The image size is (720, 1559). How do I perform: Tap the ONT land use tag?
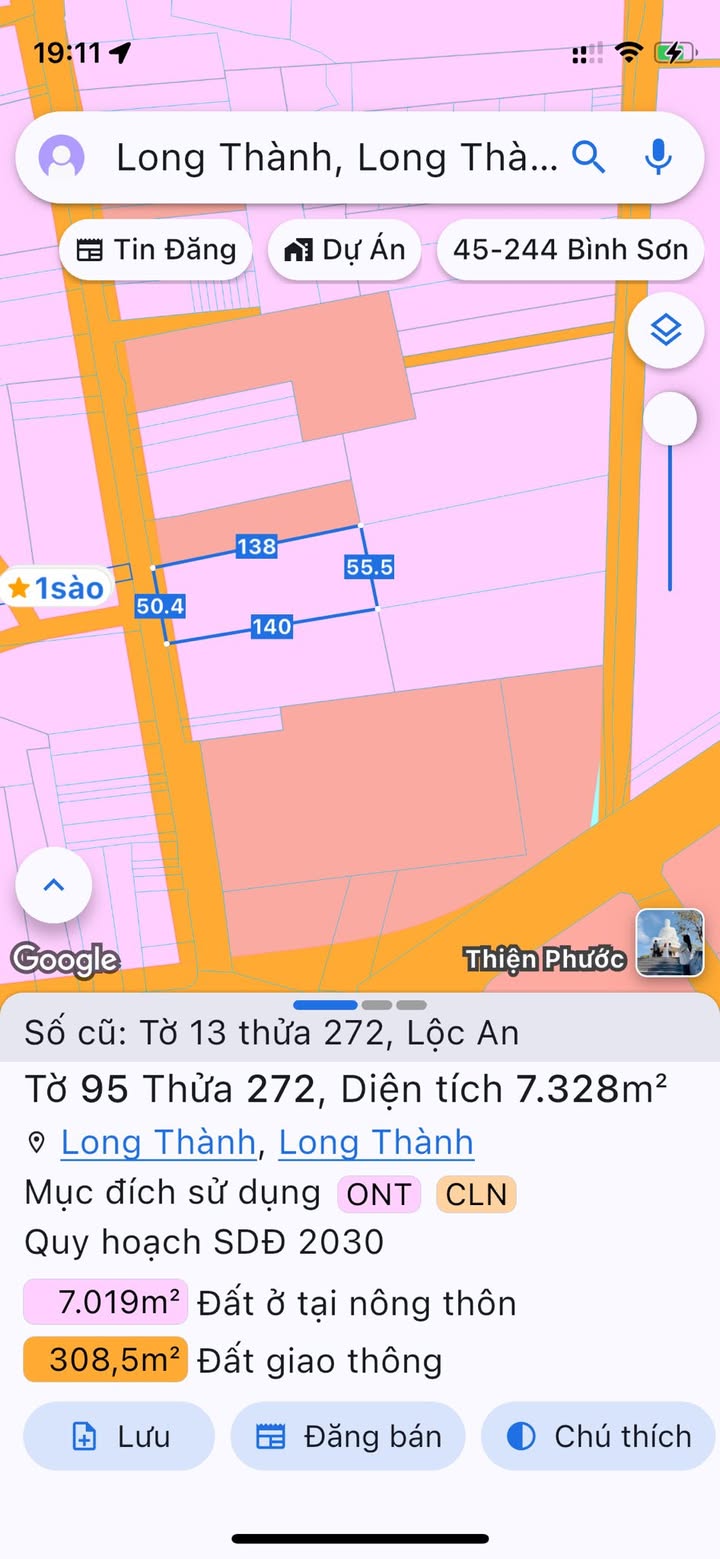pyautogui.click(x=379, y=1194)
